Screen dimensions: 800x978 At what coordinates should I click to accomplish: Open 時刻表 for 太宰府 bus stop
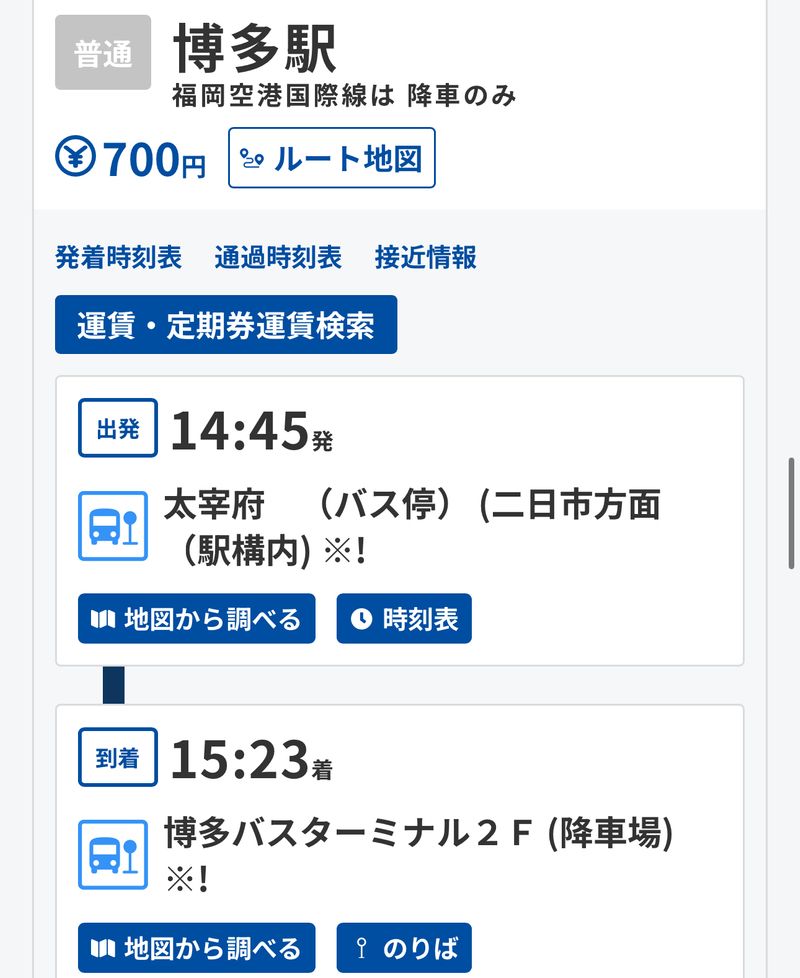coord(404,619)
